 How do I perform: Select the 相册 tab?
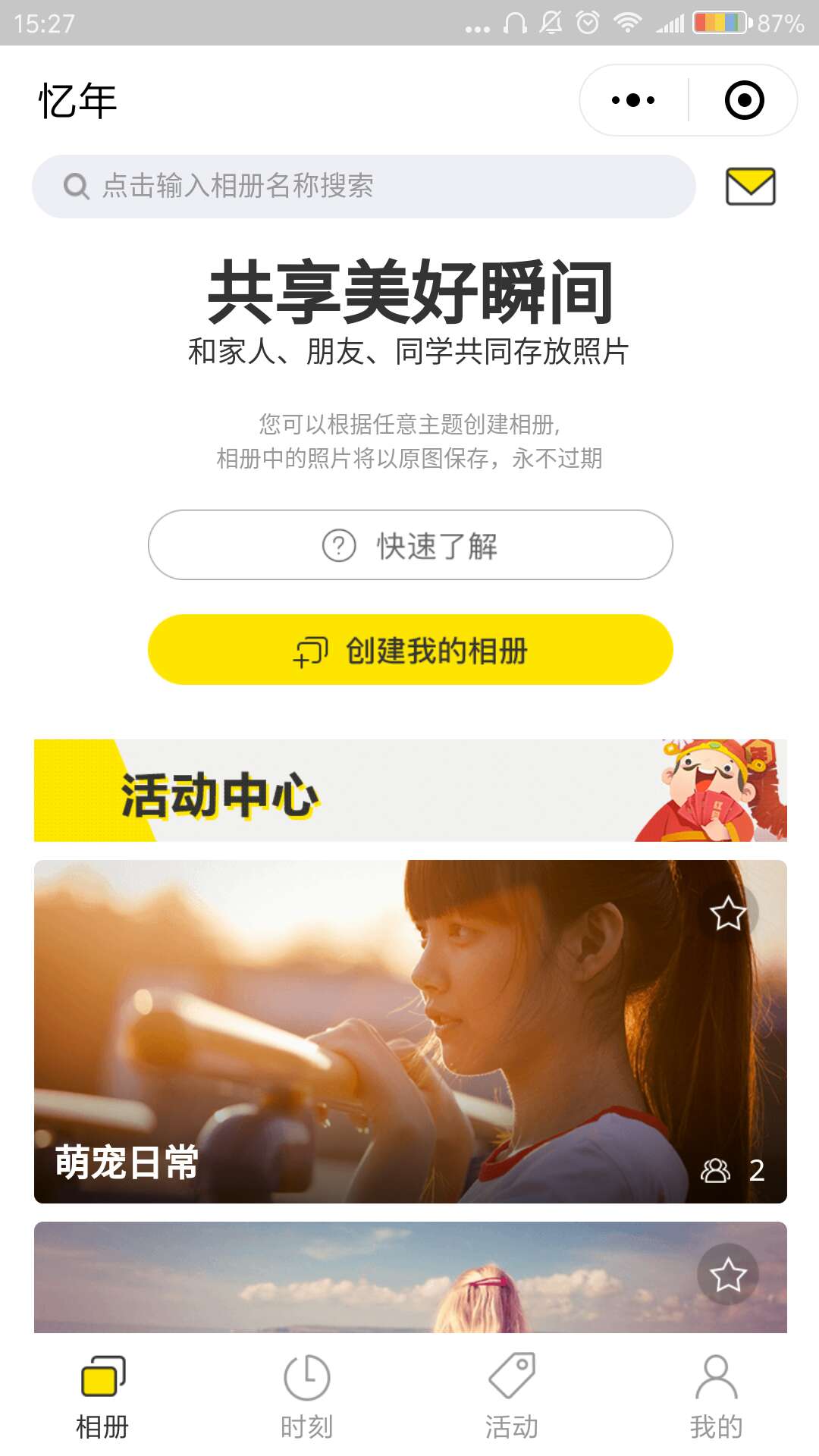click(102, 1395)
